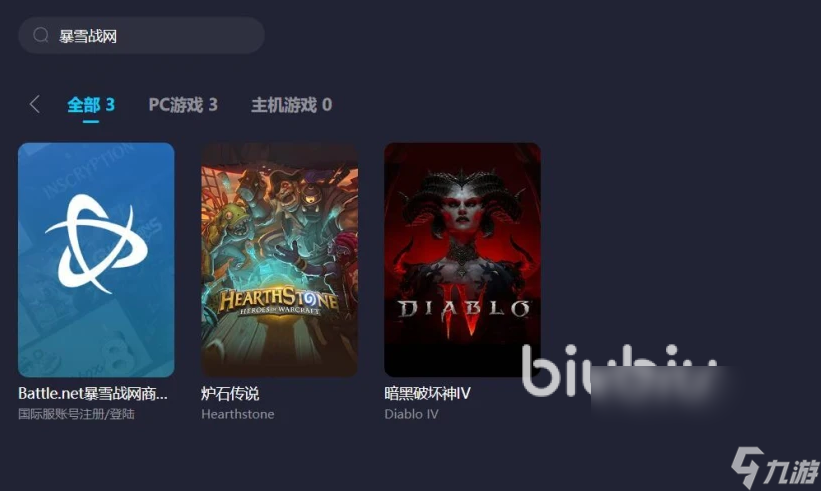Open the 炉石传说 Hearthstone card
This screenshot has height=491, width=821.
[279, 260]
